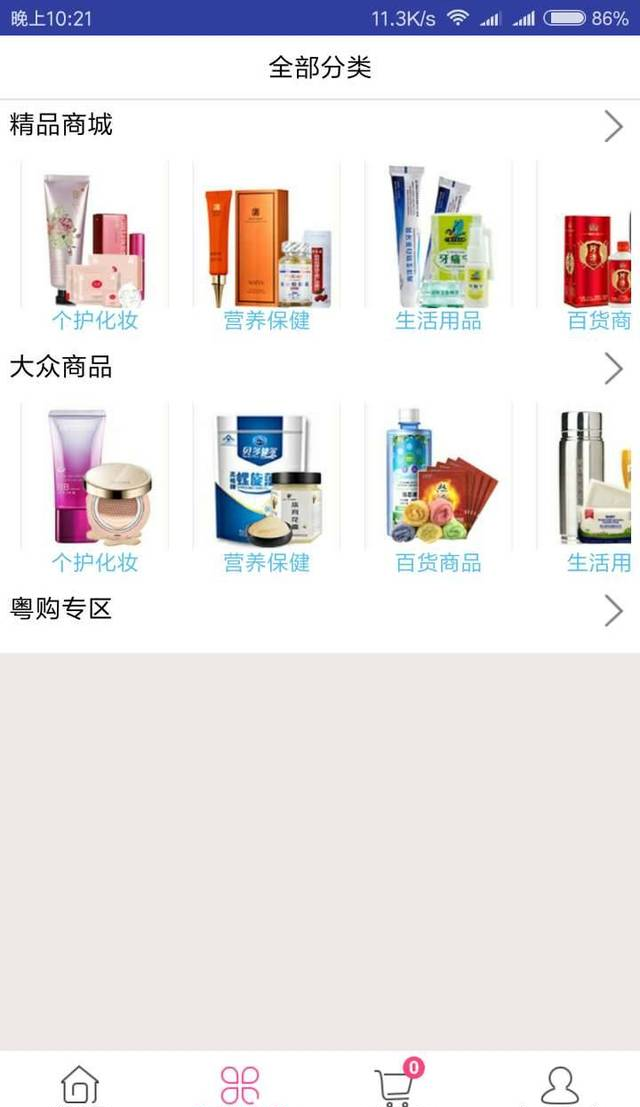The image size is (640, 1107).
Task: Go to the home tab
Action: pyautogui.click(x=80, y=1084)
